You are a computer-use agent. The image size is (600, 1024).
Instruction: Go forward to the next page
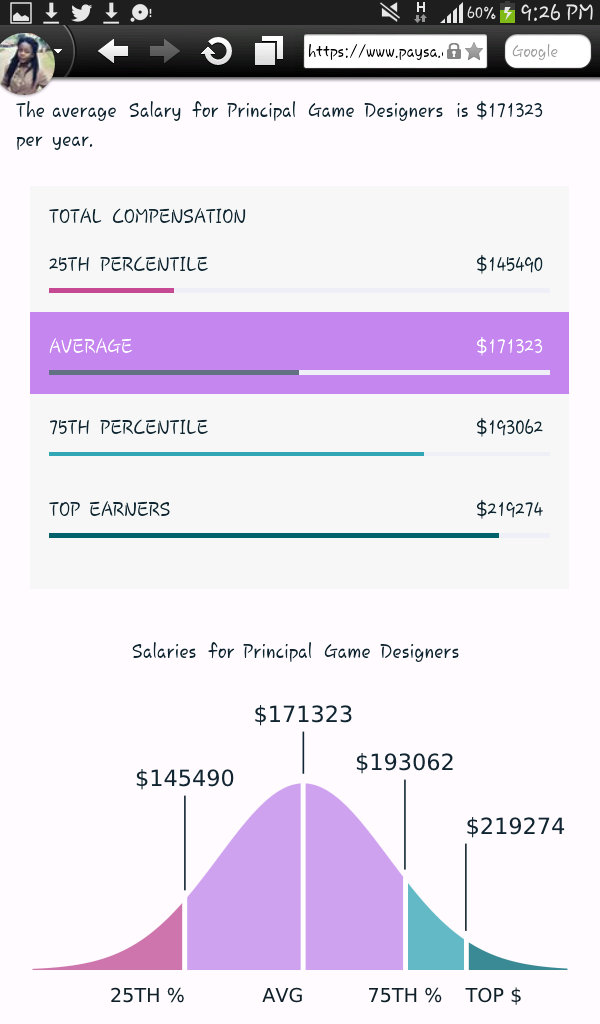pyautogui.click(x=164, y=51)
